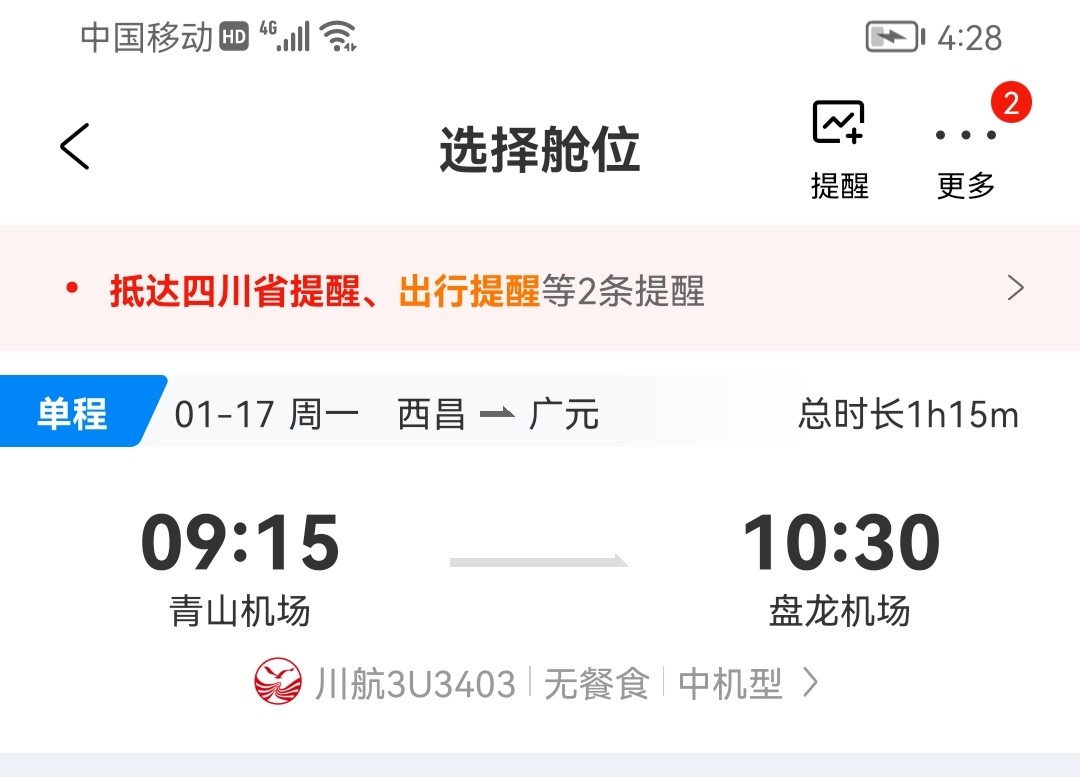The image size is (1080, 780).
Task: Open the 提醒 price alert button
Action: [839, 150]
